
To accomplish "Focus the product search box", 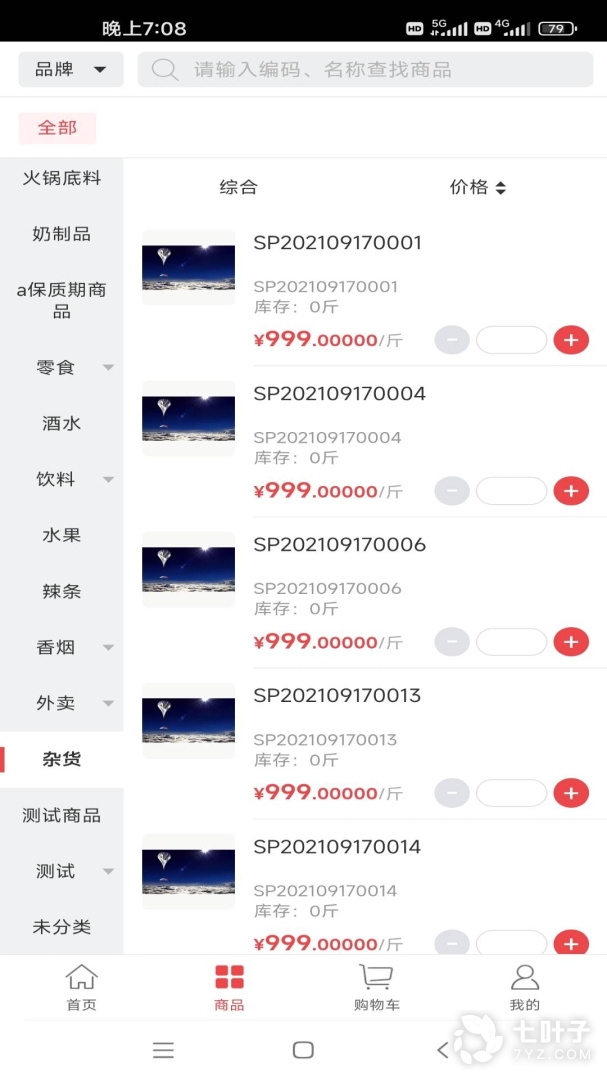I will [x=365, y=69].
